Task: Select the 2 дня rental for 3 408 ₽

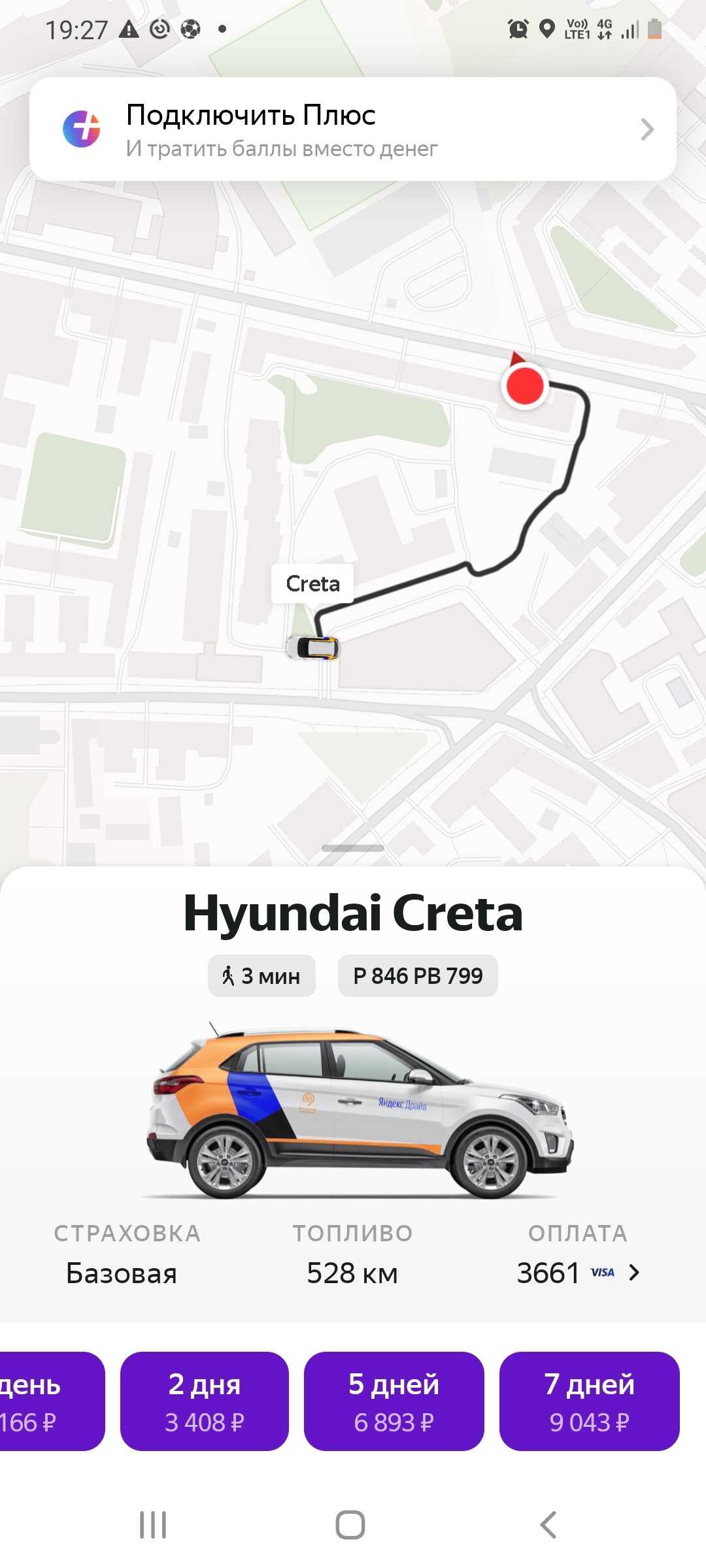Action: [204, 1401]
